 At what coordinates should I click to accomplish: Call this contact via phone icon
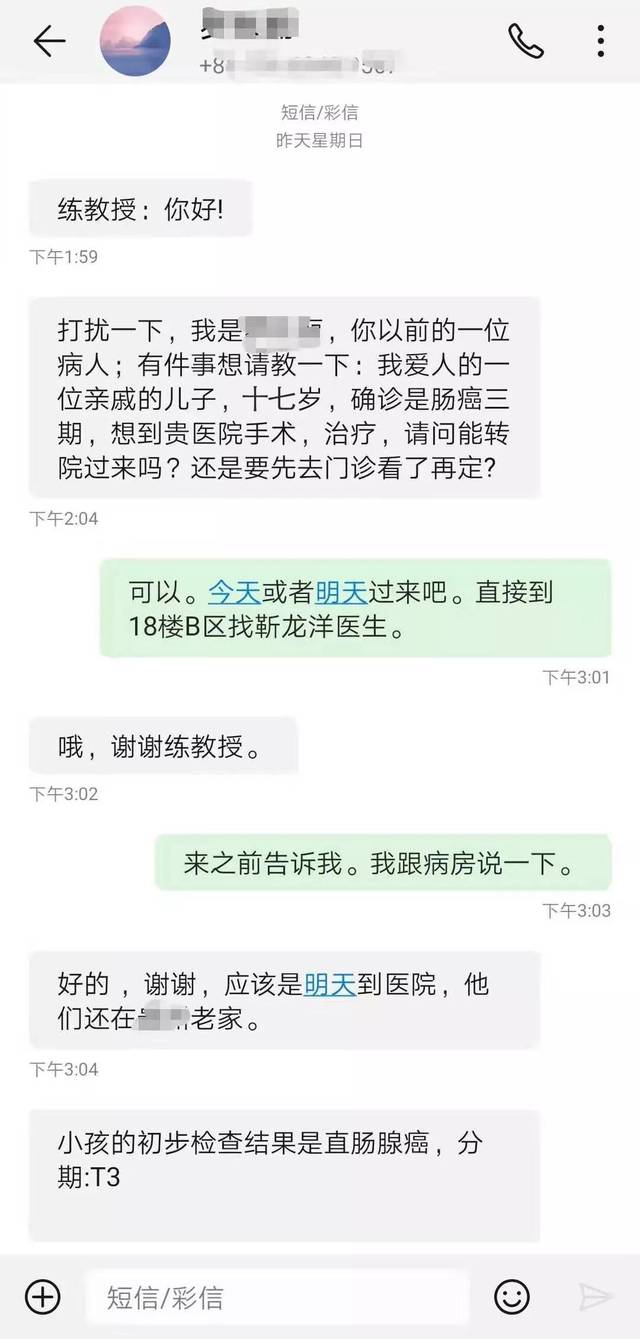[525, 41]
